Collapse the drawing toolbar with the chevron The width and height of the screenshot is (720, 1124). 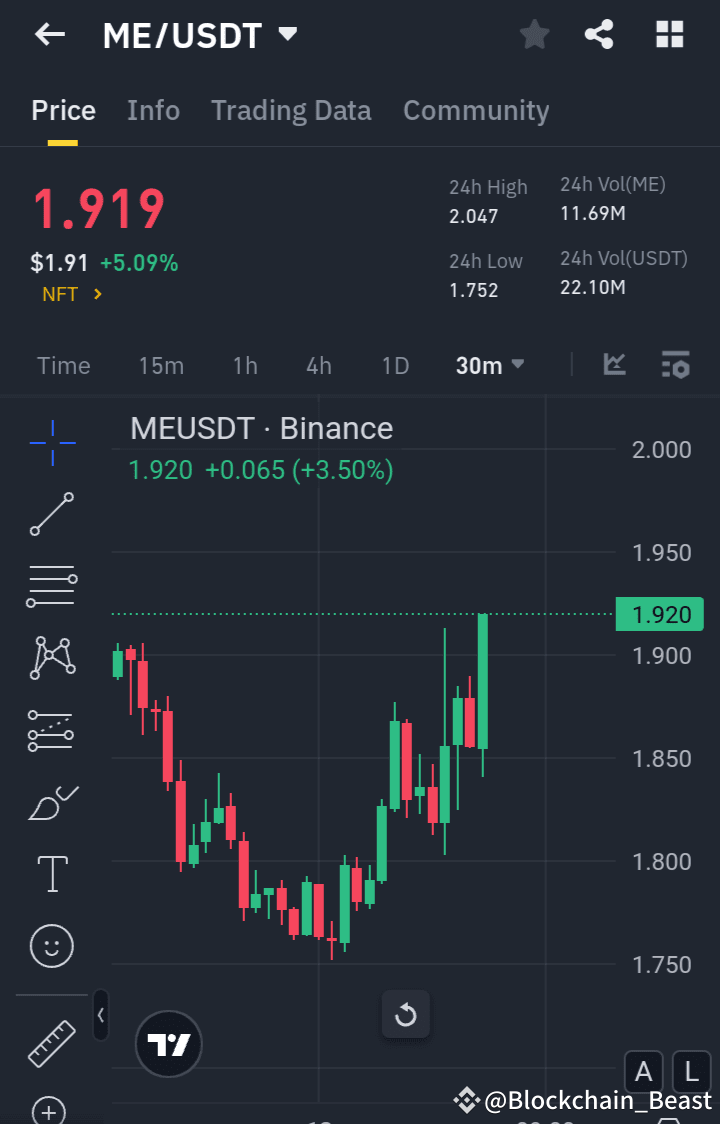click(x=100, y=1015)
